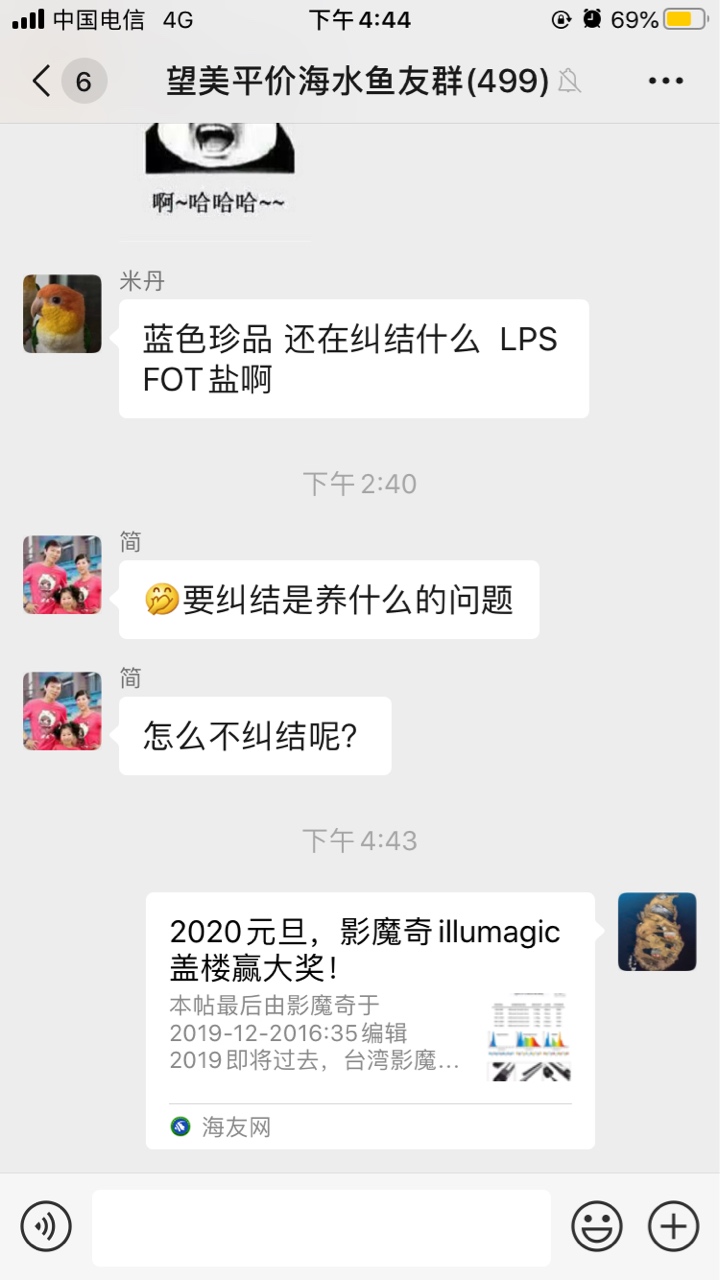Open the emoji sticker panel

point(597,1226)
